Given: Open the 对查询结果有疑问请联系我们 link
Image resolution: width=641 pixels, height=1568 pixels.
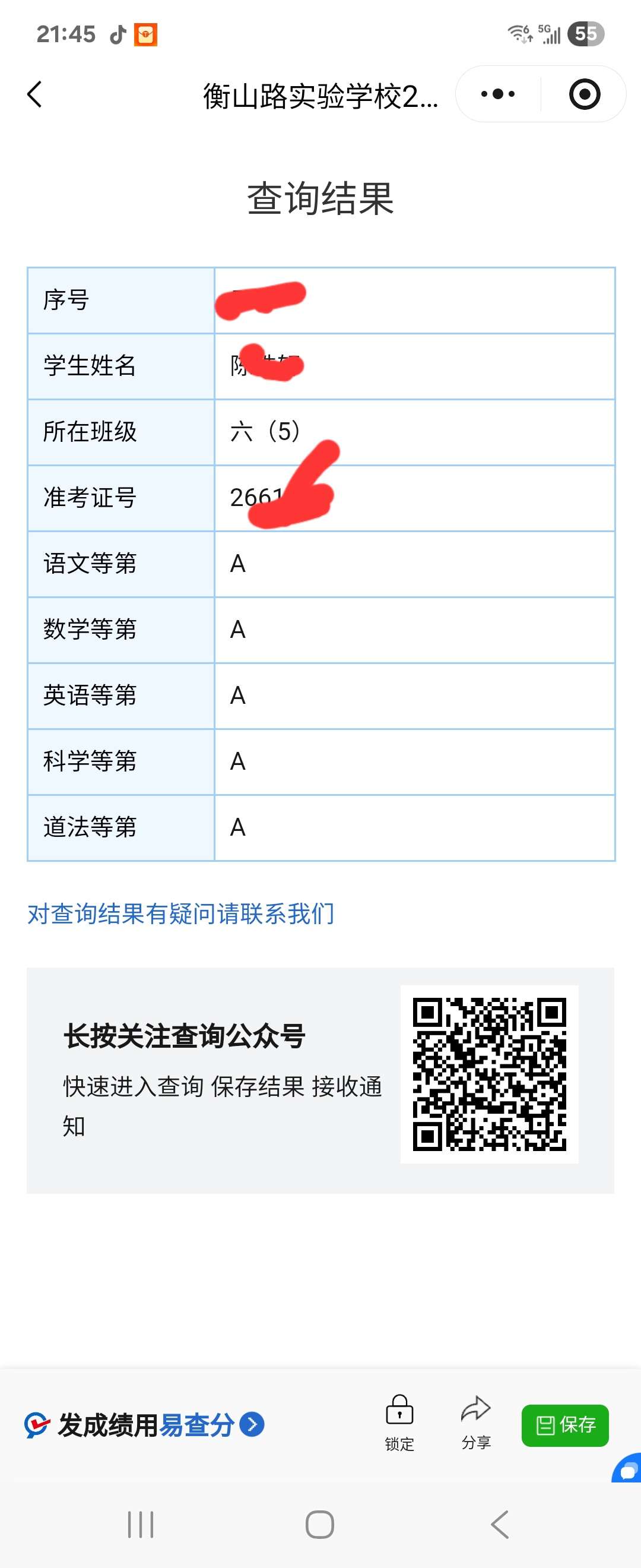Looking at the screenshot, I should point(180,913).
